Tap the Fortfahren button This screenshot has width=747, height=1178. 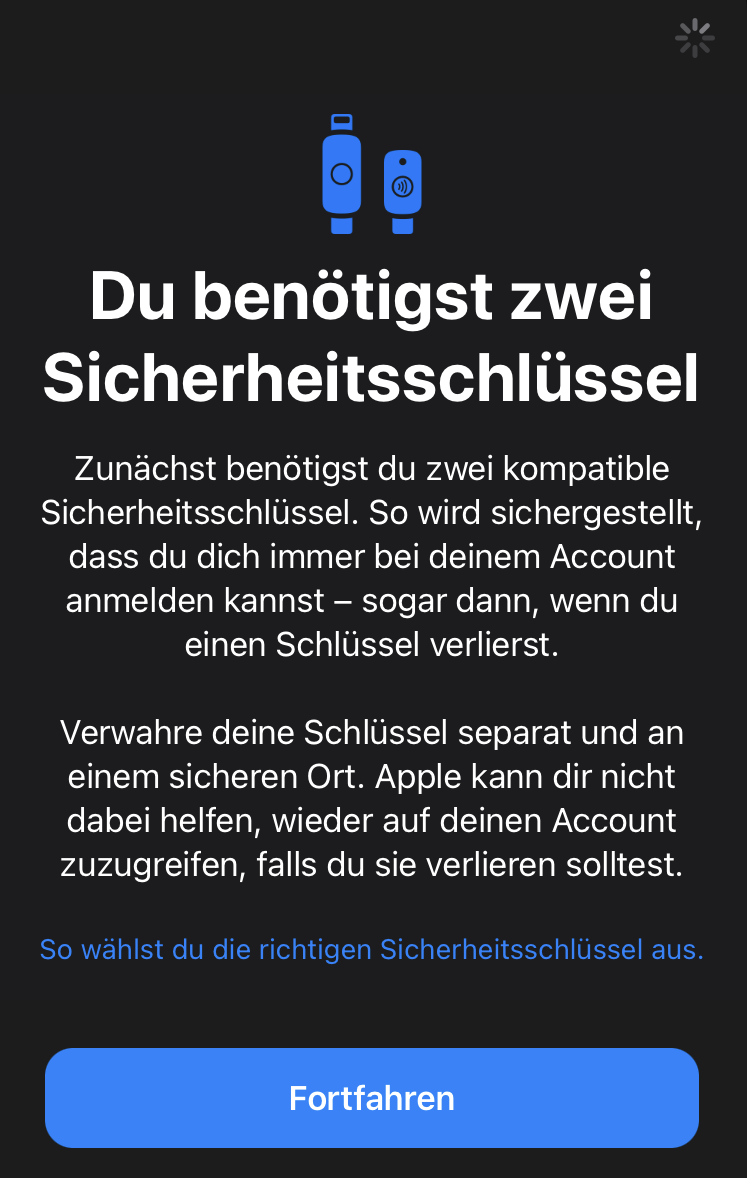(x=372, y=1098)
